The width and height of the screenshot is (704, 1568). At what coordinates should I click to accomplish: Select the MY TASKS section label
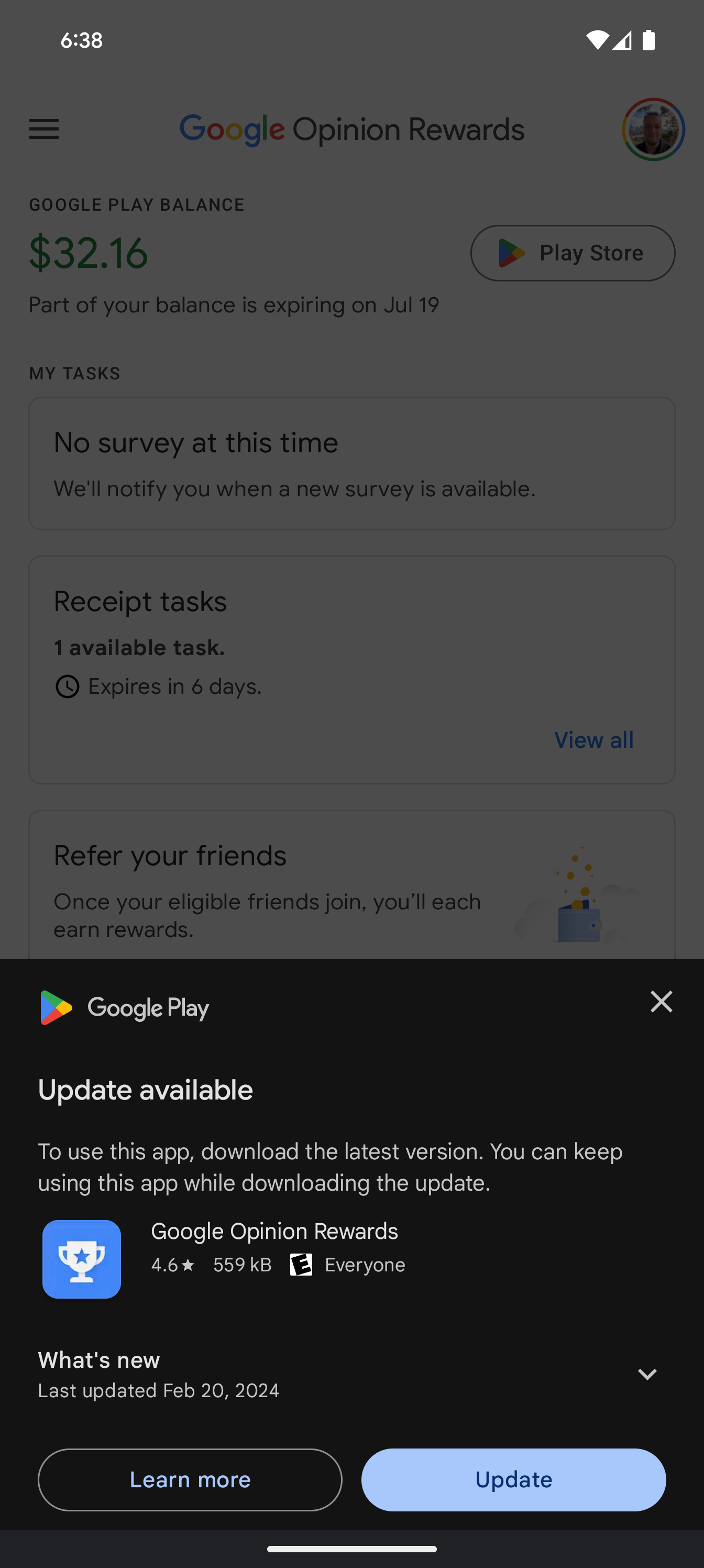(x=74, y=373)
